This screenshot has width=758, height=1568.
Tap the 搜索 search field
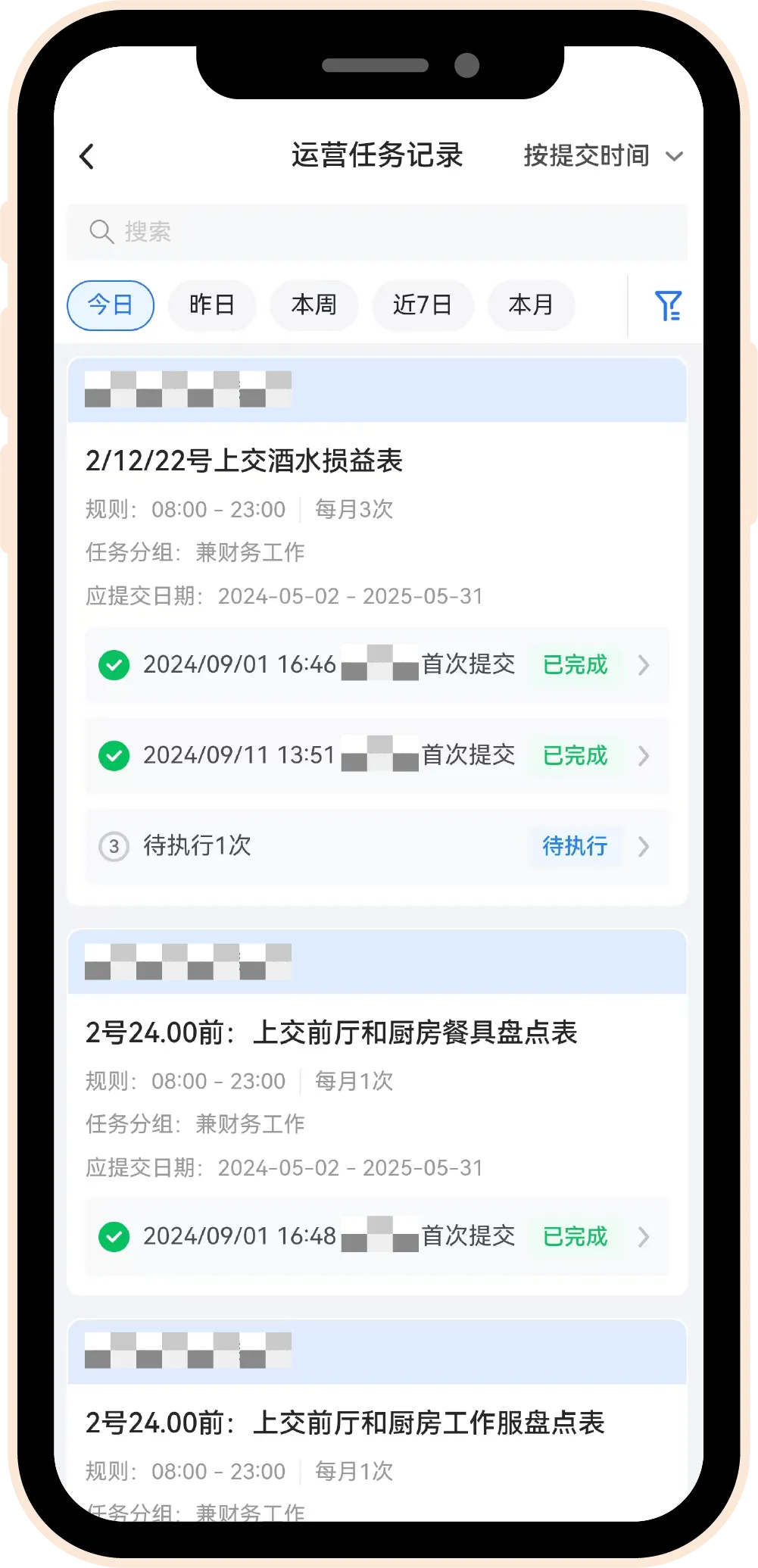pyautogui.click(x=376, y=232)
